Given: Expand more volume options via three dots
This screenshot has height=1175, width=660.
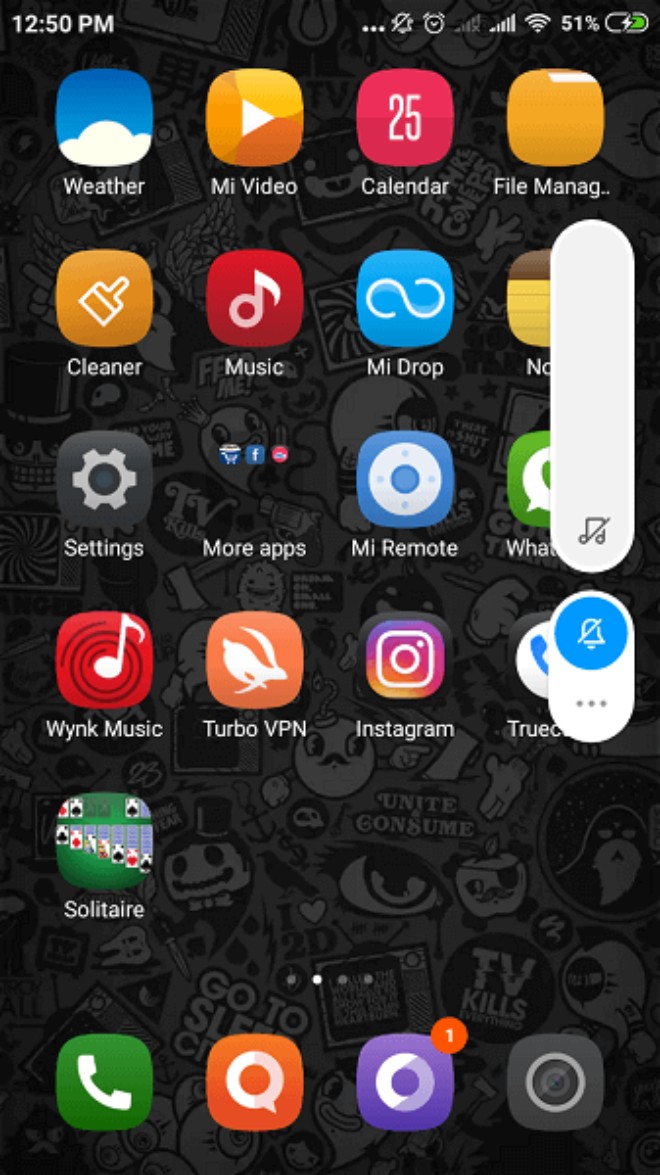Looking at the screenshot, I should pos(591,704).
